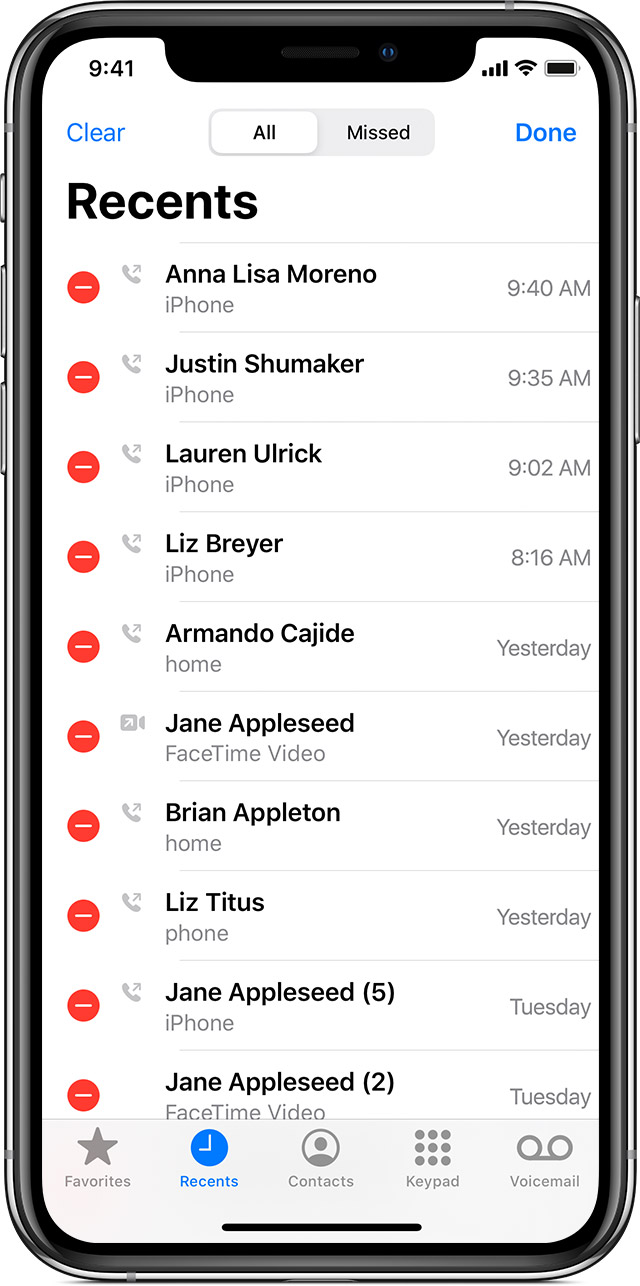Delete the Lauren Ulrick call entry
Image resolution: width=640 pixels, height=1286 pixels.
point(83,467)
